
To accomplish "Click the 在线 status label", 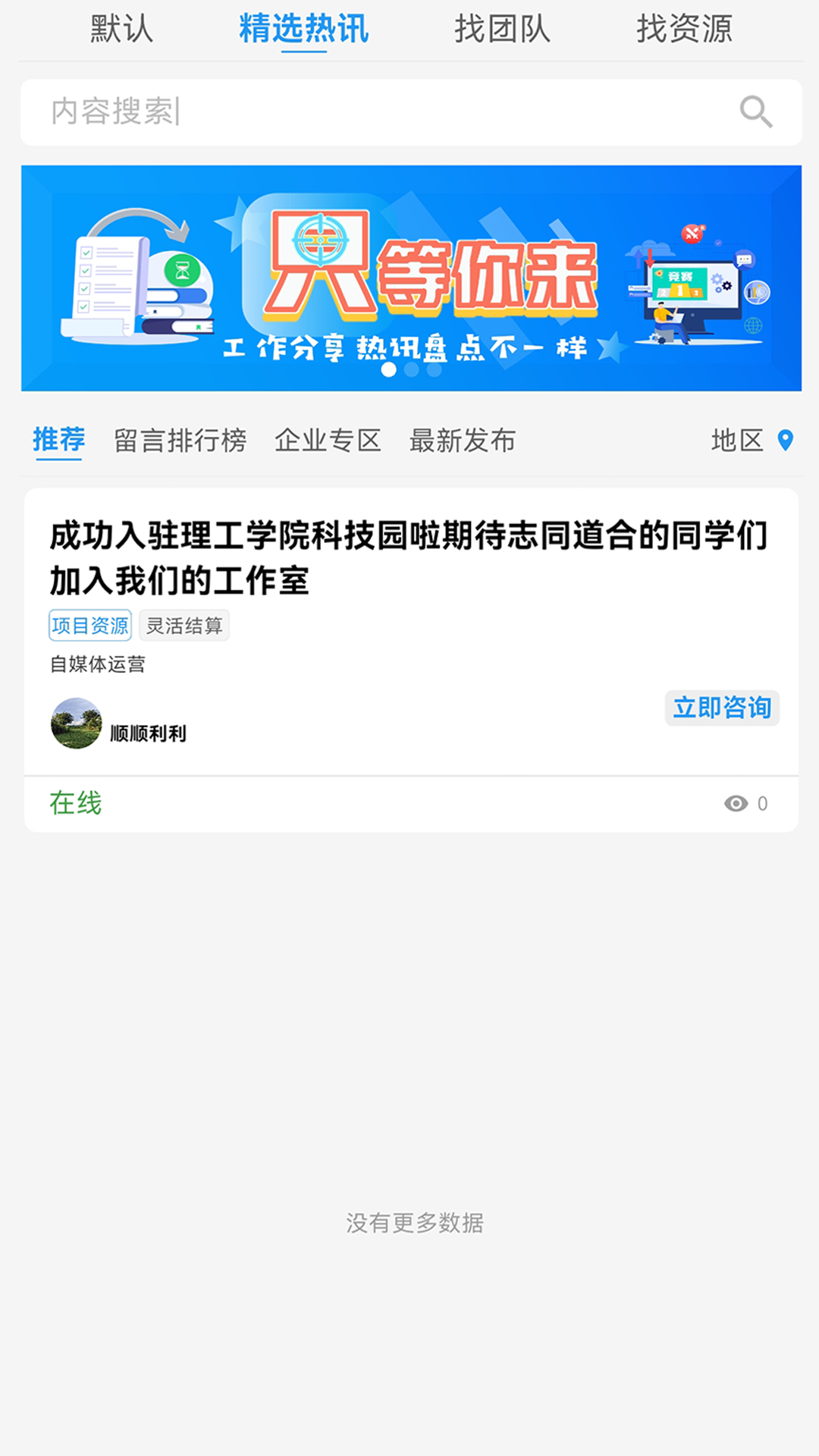I will 73,803.
